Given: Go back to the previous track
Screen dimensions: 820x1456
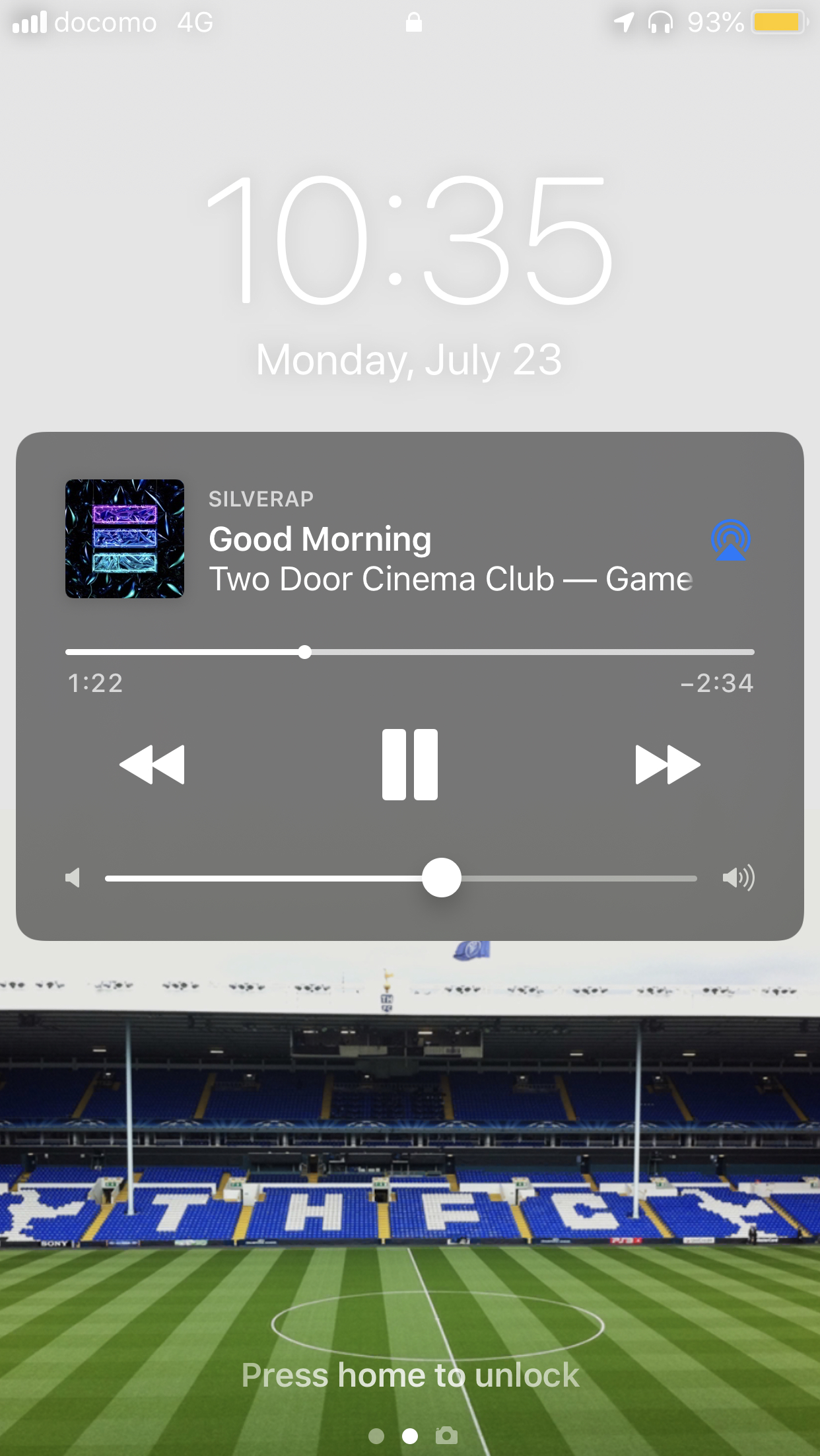Looking at the screenshot, I should (152, 765).
